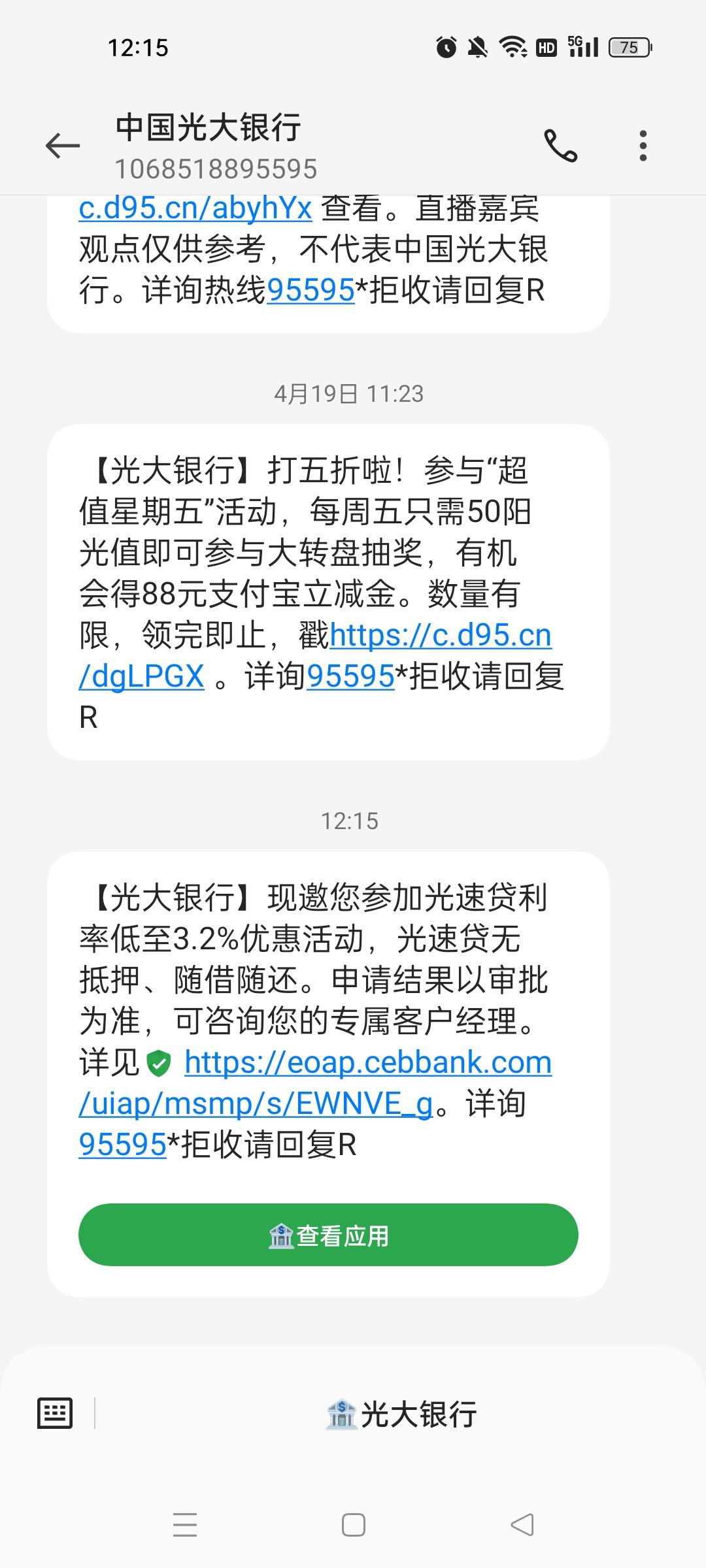Open the https://c.d95.cn/dgLPGX link
The image size is (706, 1568).
315,655
